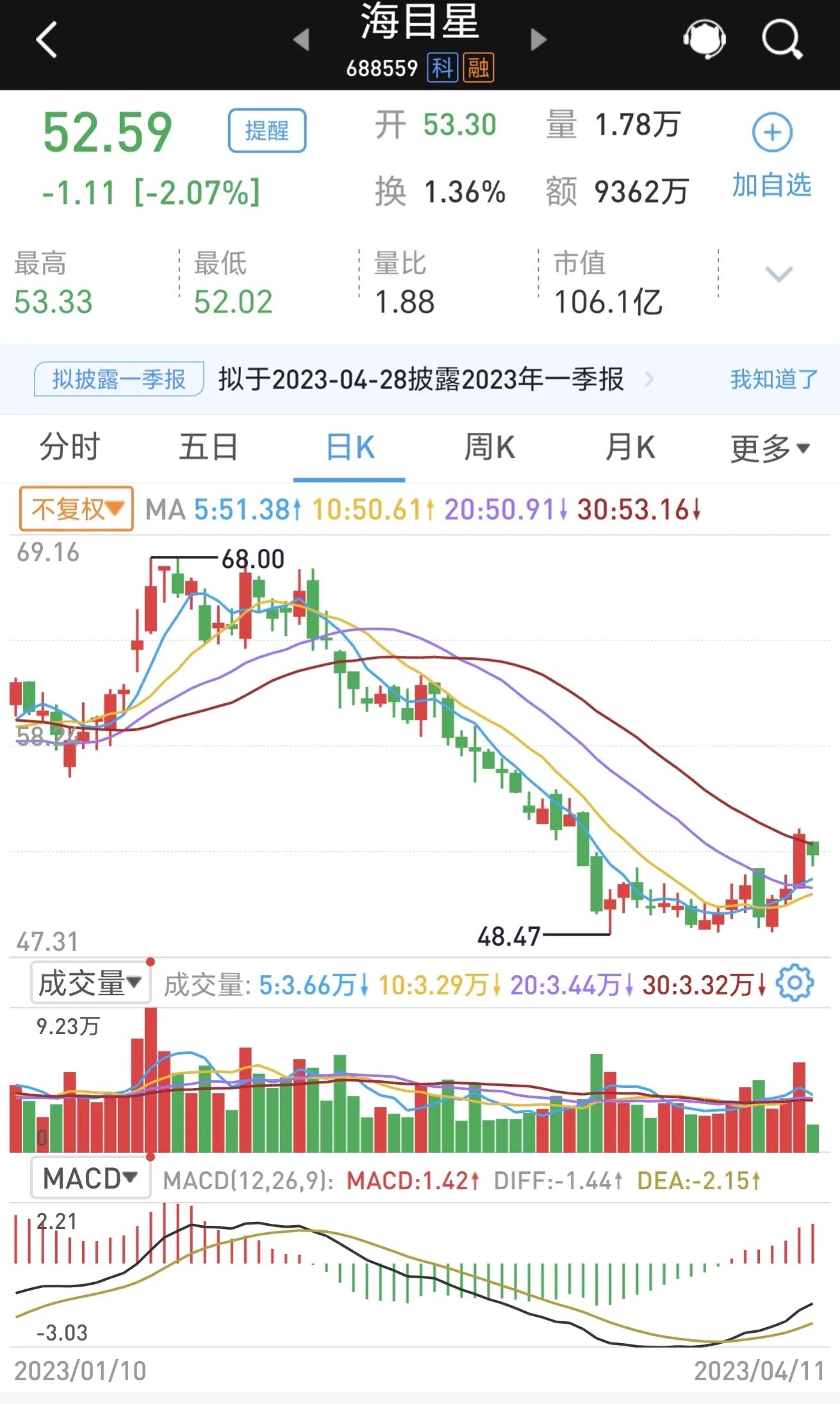The width and height of the screenshot is (840, 1404).
Task: Open the 不复权 adjustment mode selector
Action: point(75,509)
